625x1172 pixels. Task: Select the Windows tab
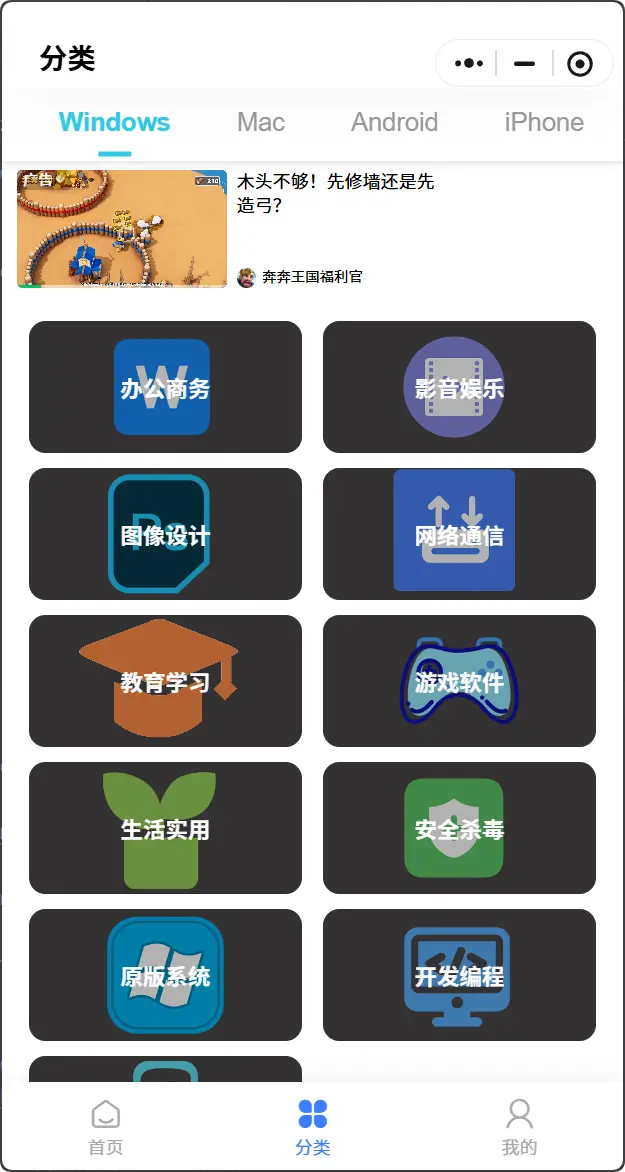[114, 123]
